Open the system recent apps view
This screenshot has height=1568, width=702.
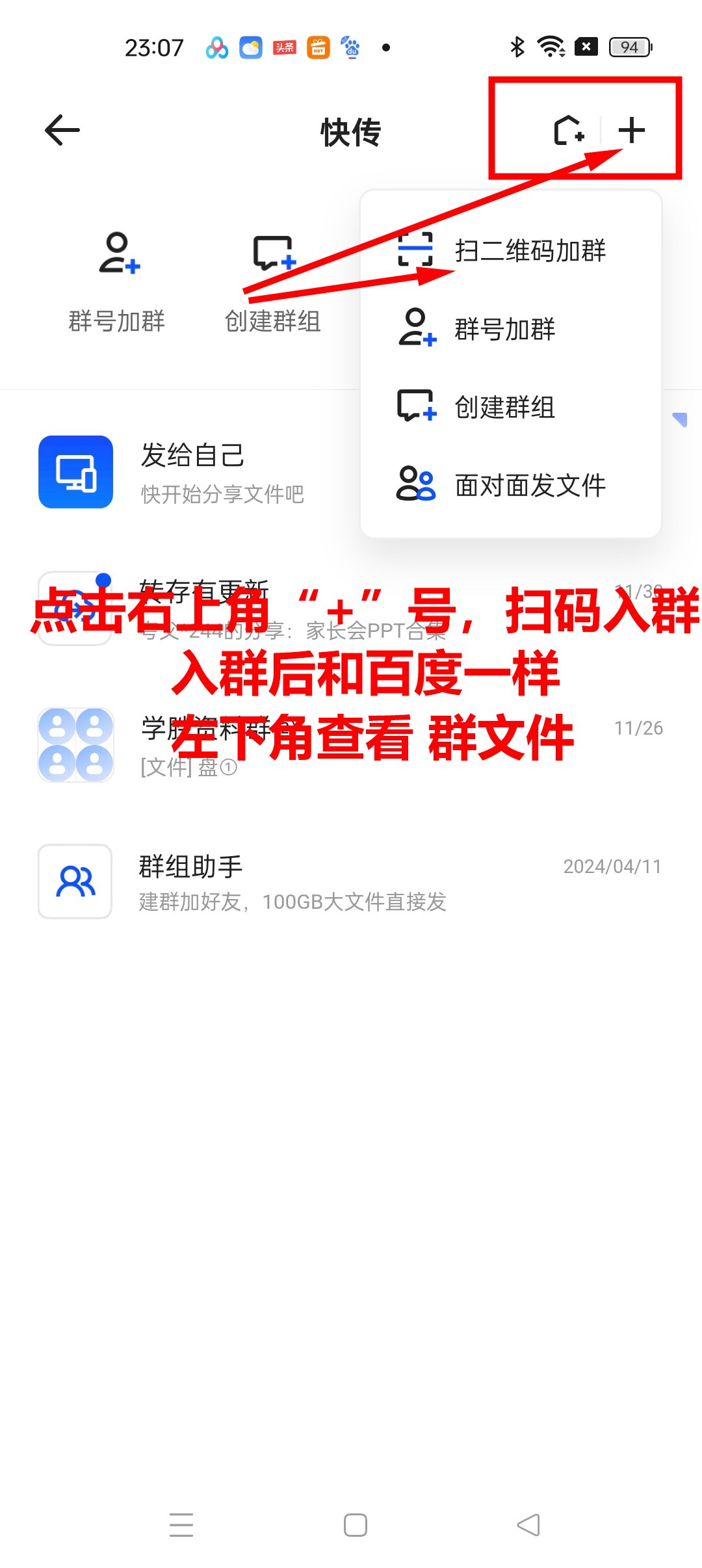[181, 1525]
